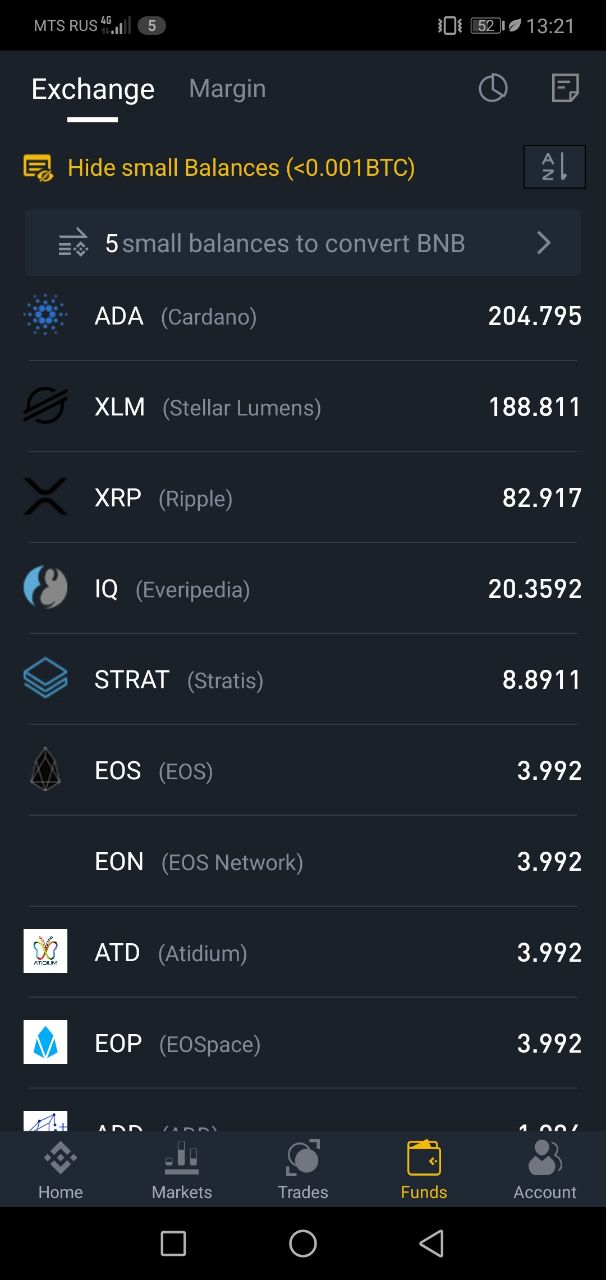This screenshot has height=1280, width=606.
Task: Switch to the Markets tab
Action: pyautogui.click(x=182, y=1170)
